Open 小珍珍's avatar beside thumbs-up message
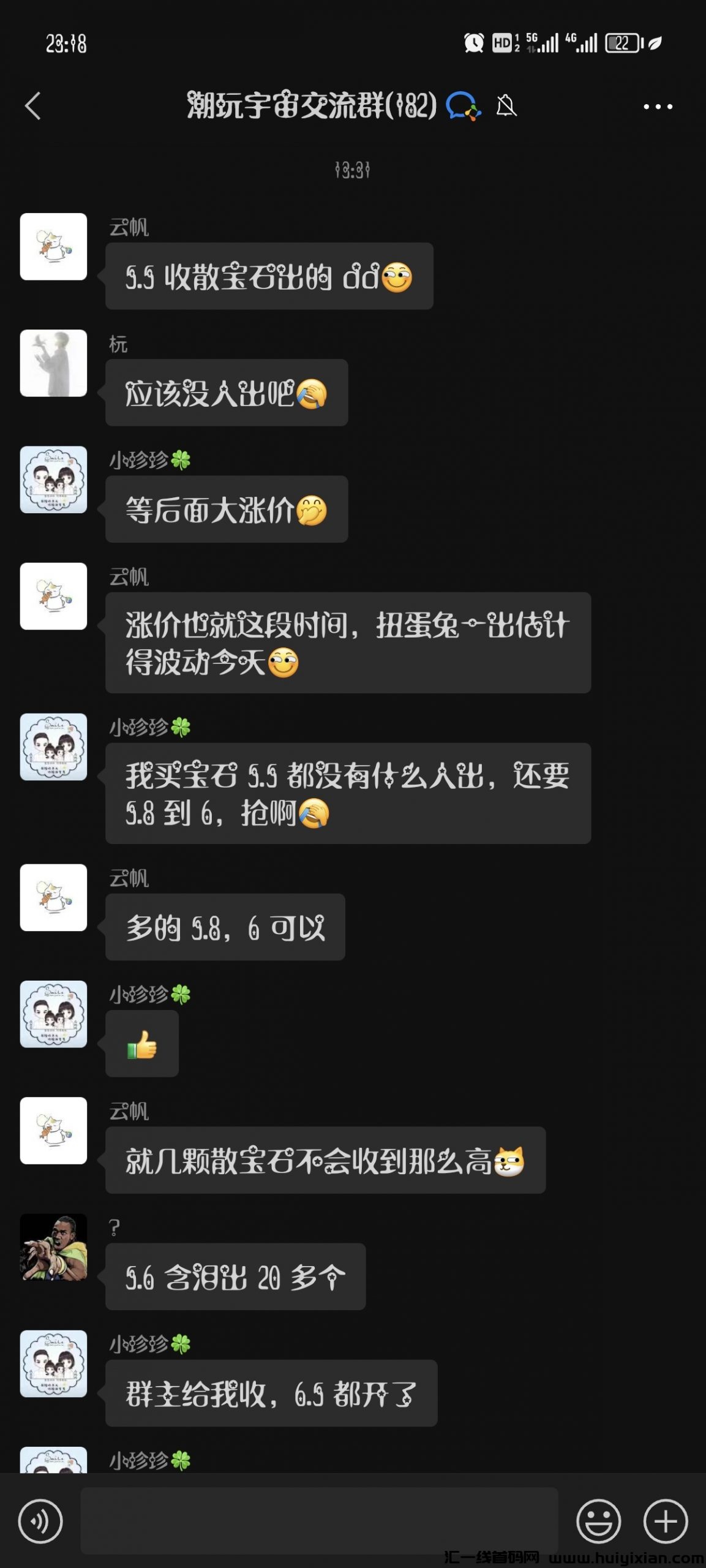This screenshot has width=706, height=1568. point(53,1014)
